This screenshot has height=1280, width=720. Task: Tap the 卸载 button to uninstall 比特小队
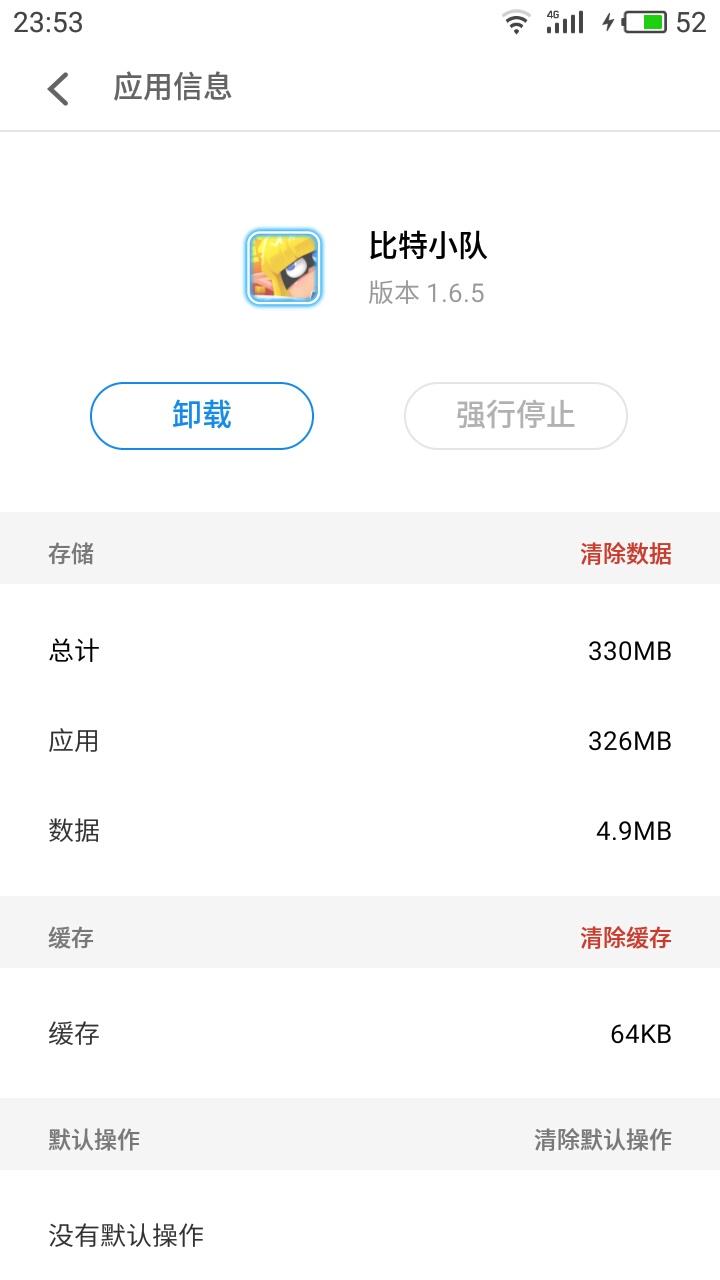click(202, 416)
